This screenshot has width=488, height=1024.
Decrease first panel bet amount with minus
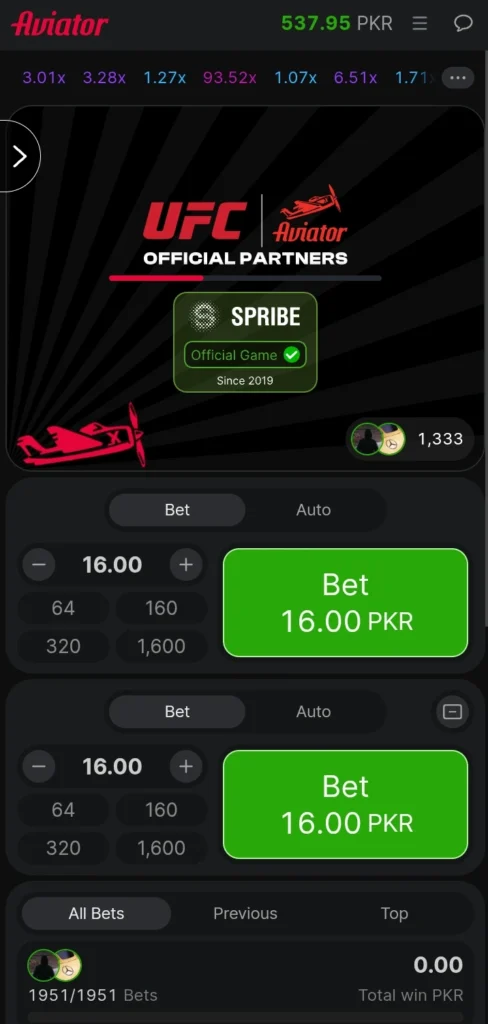pos(39,564)
